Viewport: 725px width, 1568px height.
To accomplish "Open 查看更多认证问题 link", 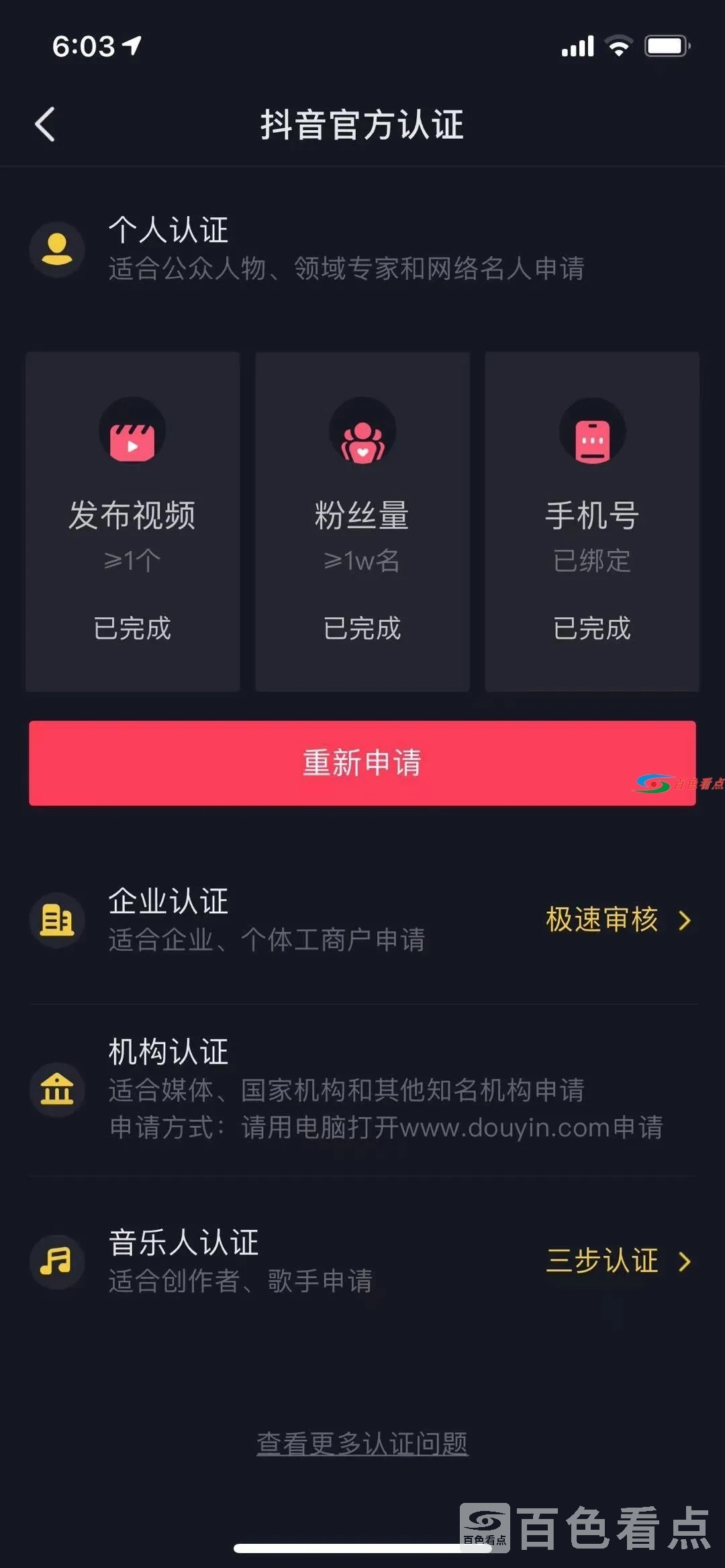I will click(362, 1443).
